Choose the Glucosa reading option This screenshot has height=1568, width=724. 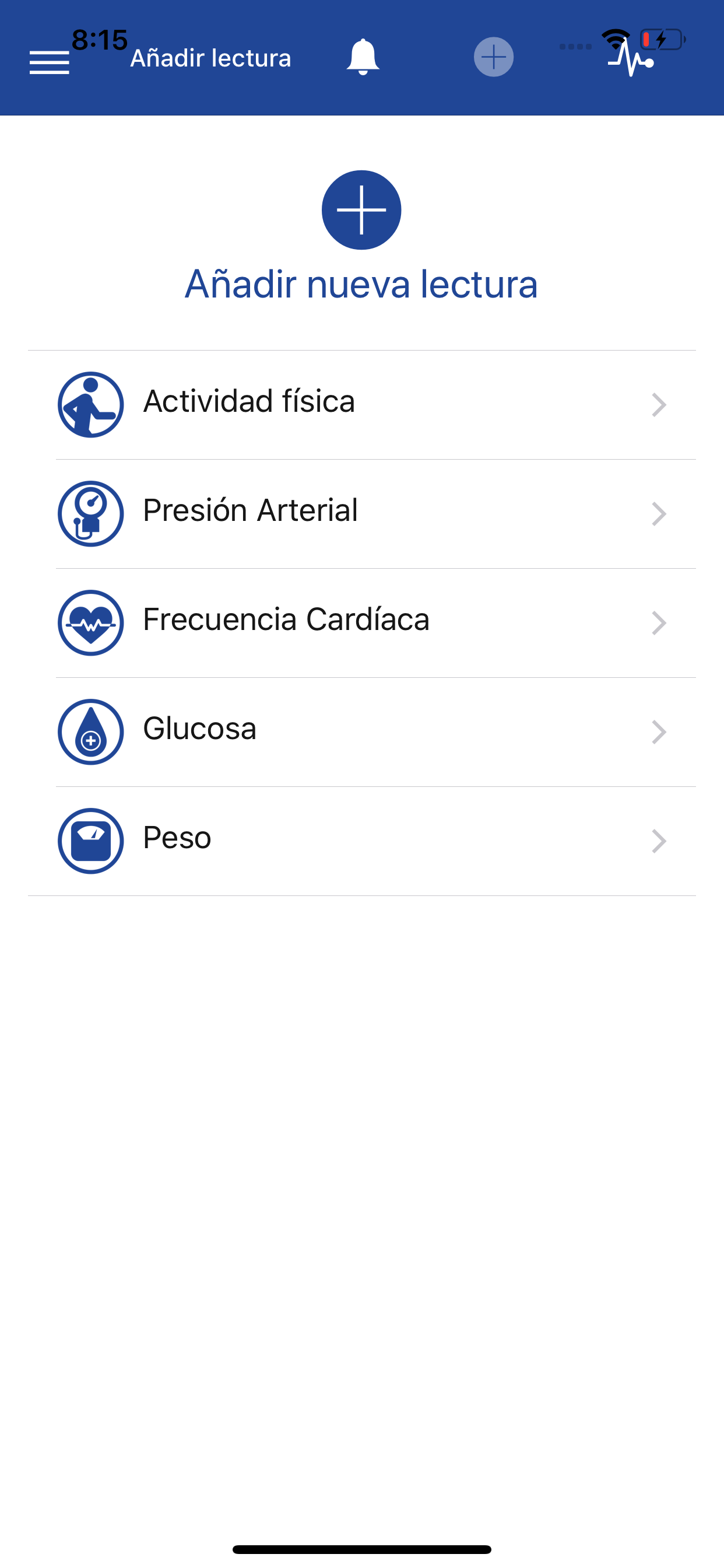pos(362,731)
